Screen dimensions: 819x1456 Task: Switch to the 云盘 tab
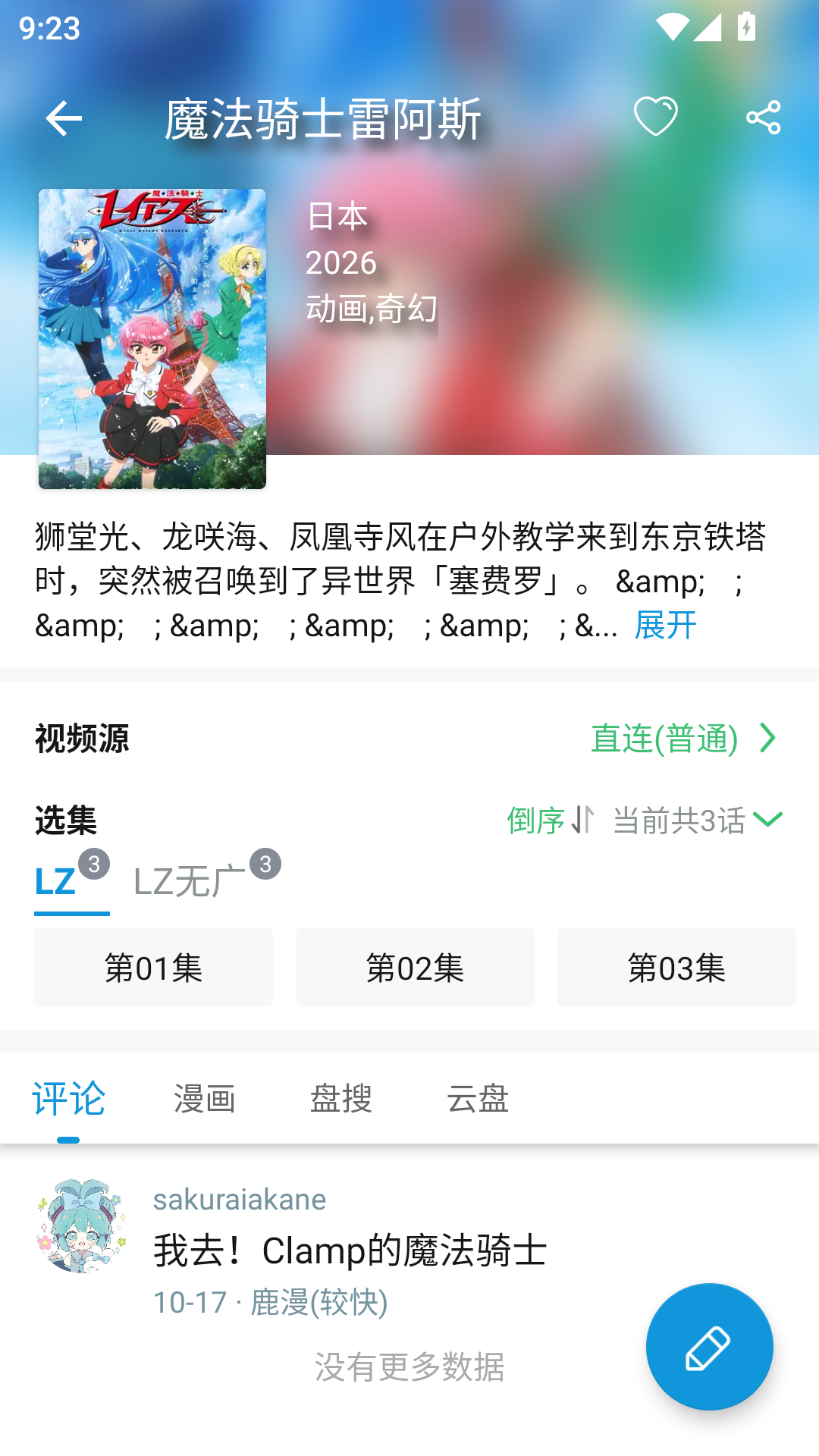(x=478, y=1098)
